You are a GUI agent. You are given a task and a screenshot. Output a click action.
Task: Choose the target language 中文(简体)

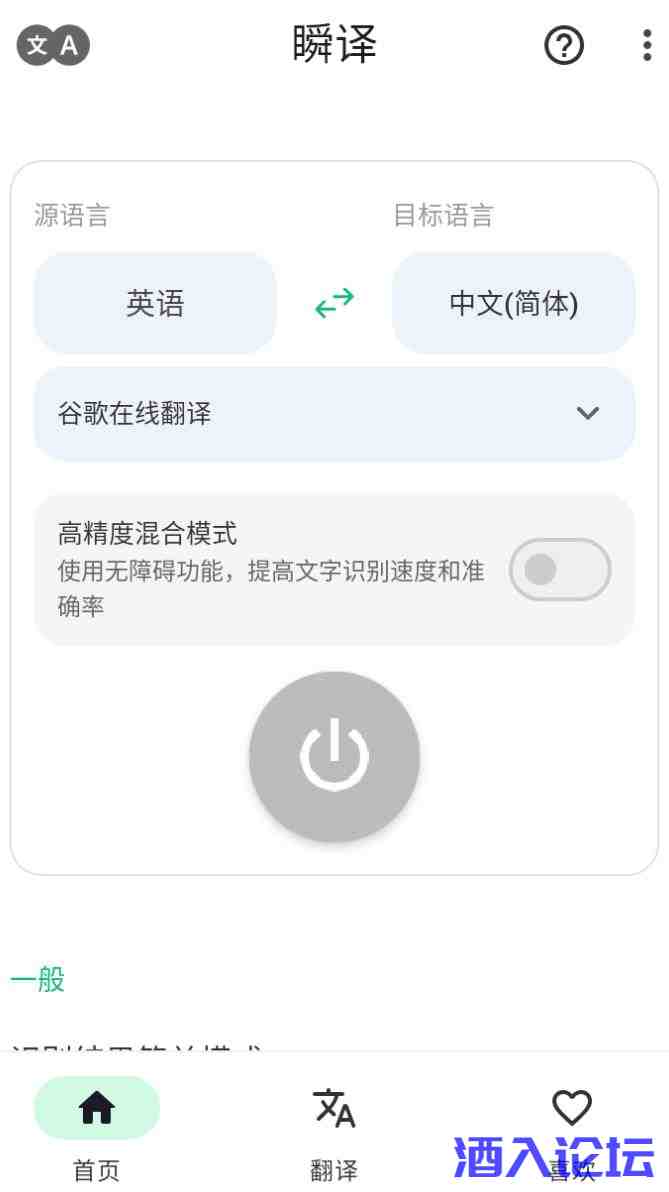513,303
